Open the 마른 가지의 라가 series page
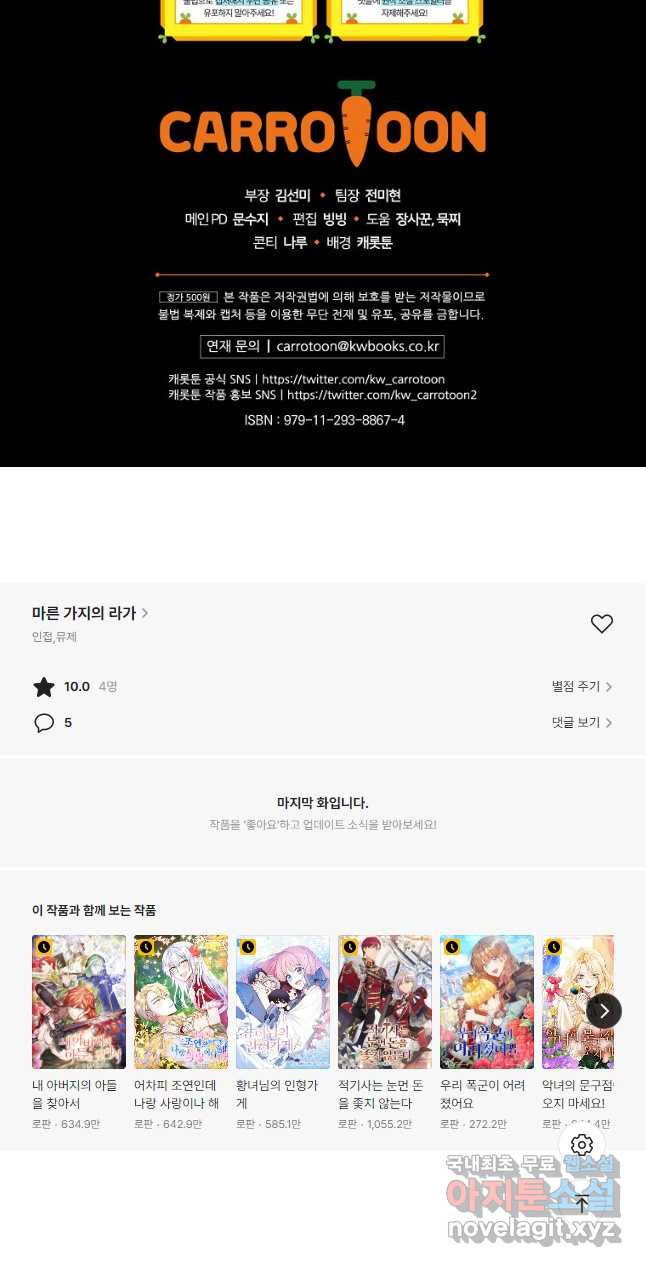 point(90,613)
